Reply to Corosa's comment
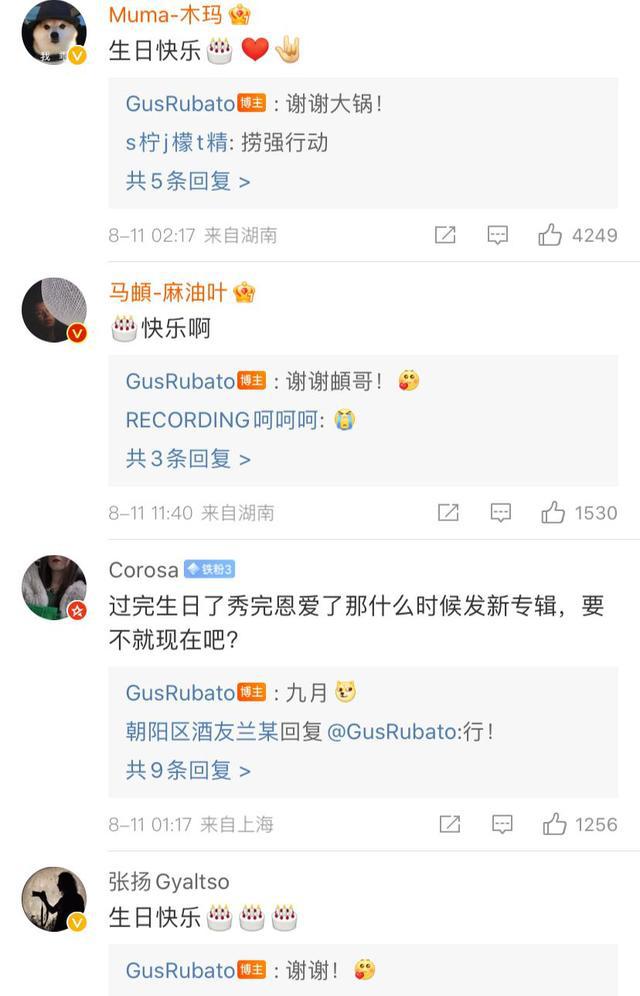This screenshot has height=996, width=640. click(x=501, y=824)
